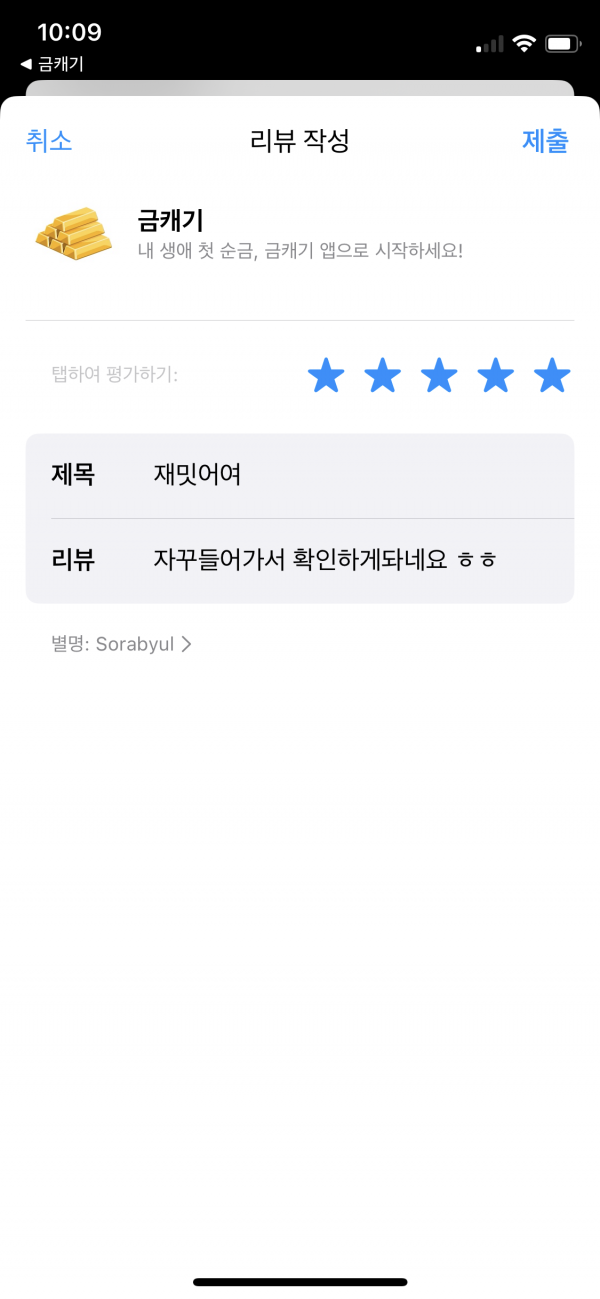Choose the fourth star

point(495,377)
